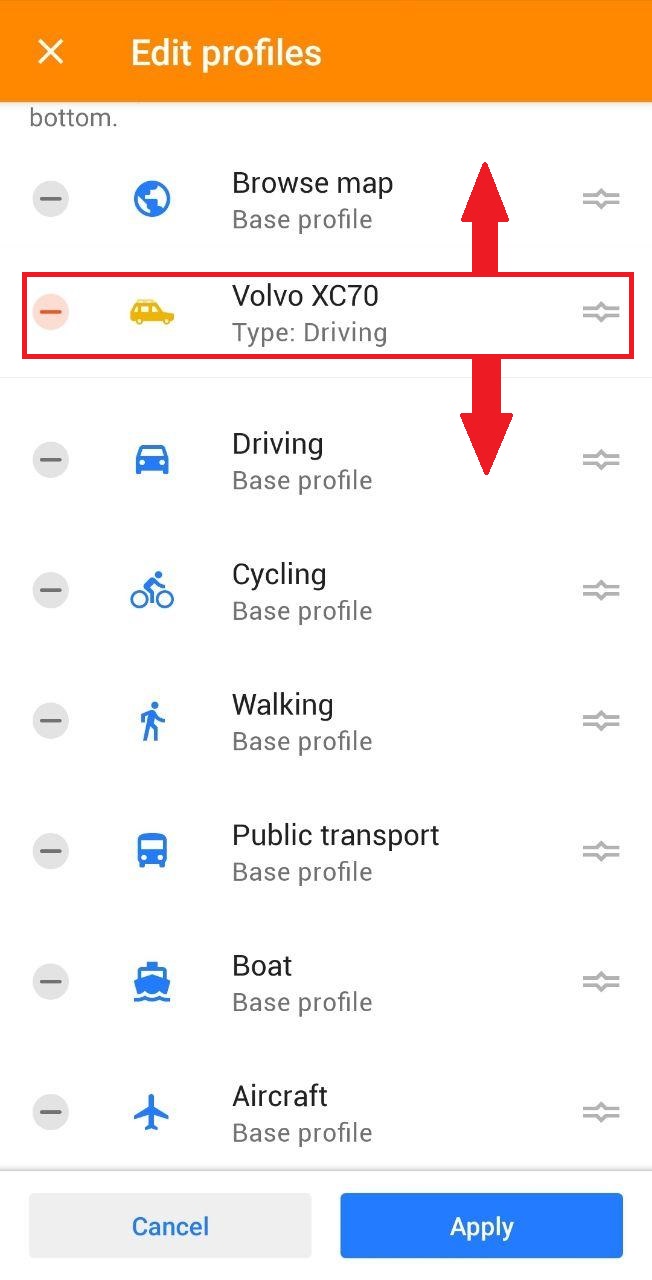Remove the Volvo XC70 profile

coord(50,312)
